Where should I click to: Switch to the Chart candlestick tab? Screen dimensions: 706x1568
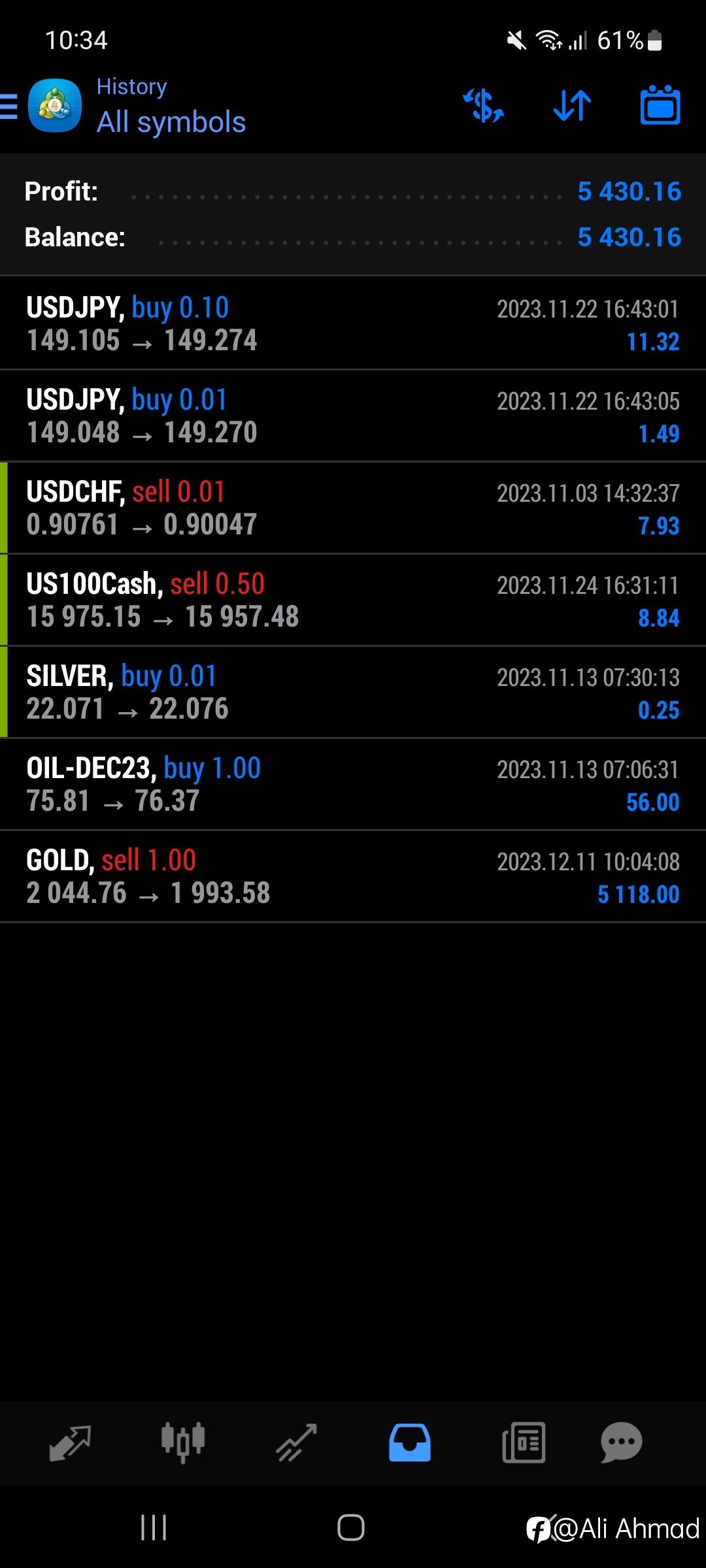click(x=183, y=1442)
